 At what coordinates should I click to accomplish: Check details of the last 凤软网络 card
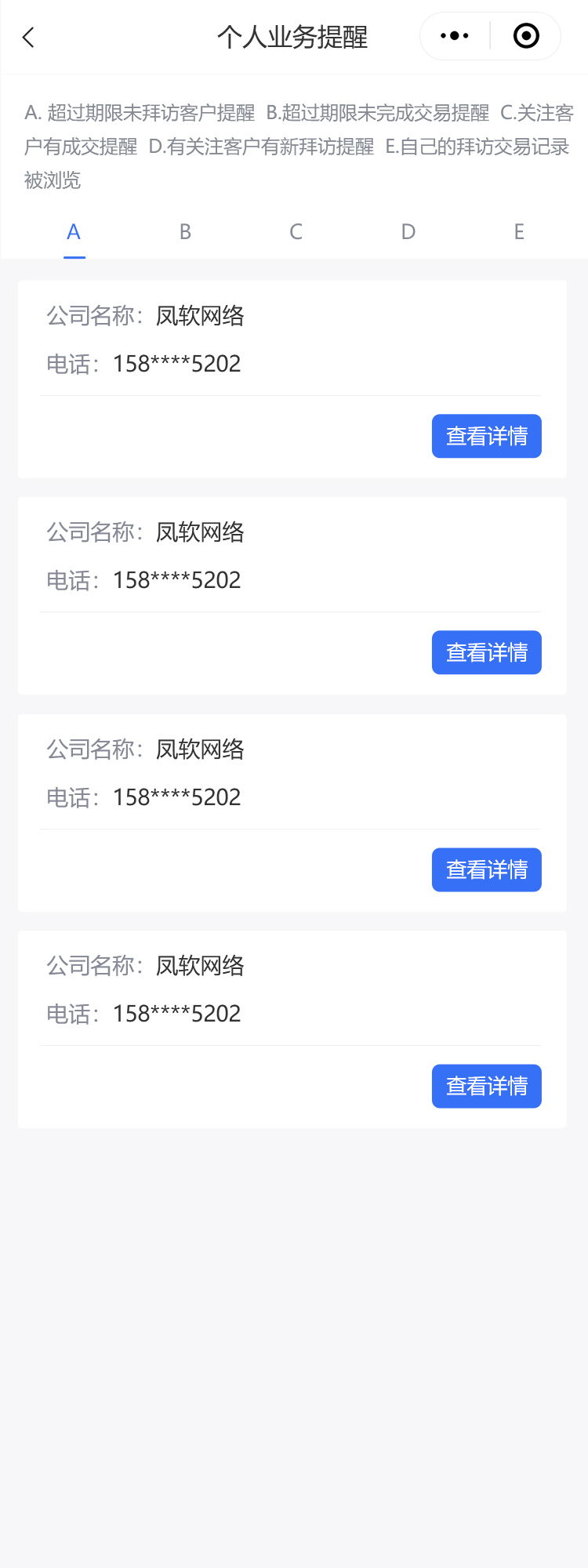(486, 1086)
